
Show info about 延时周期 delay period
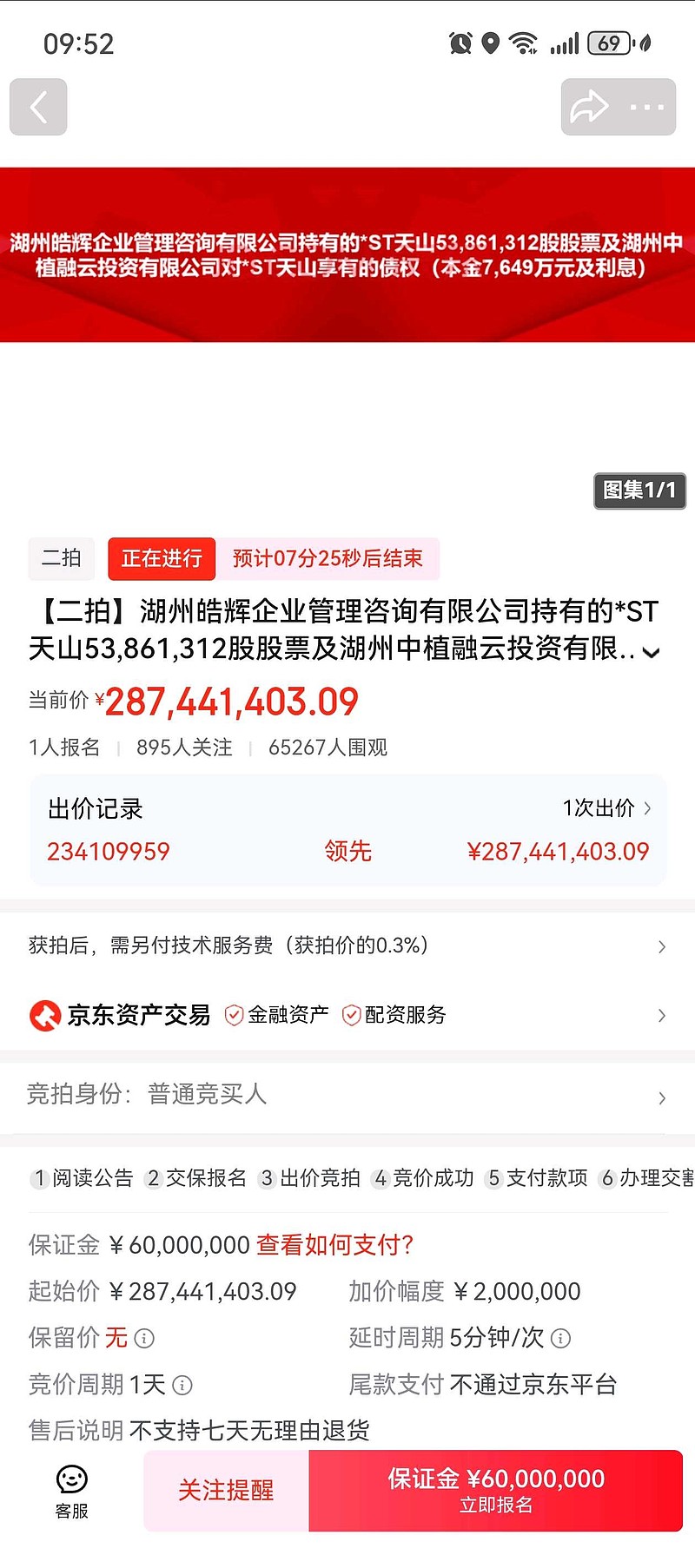click(561, 1339)
